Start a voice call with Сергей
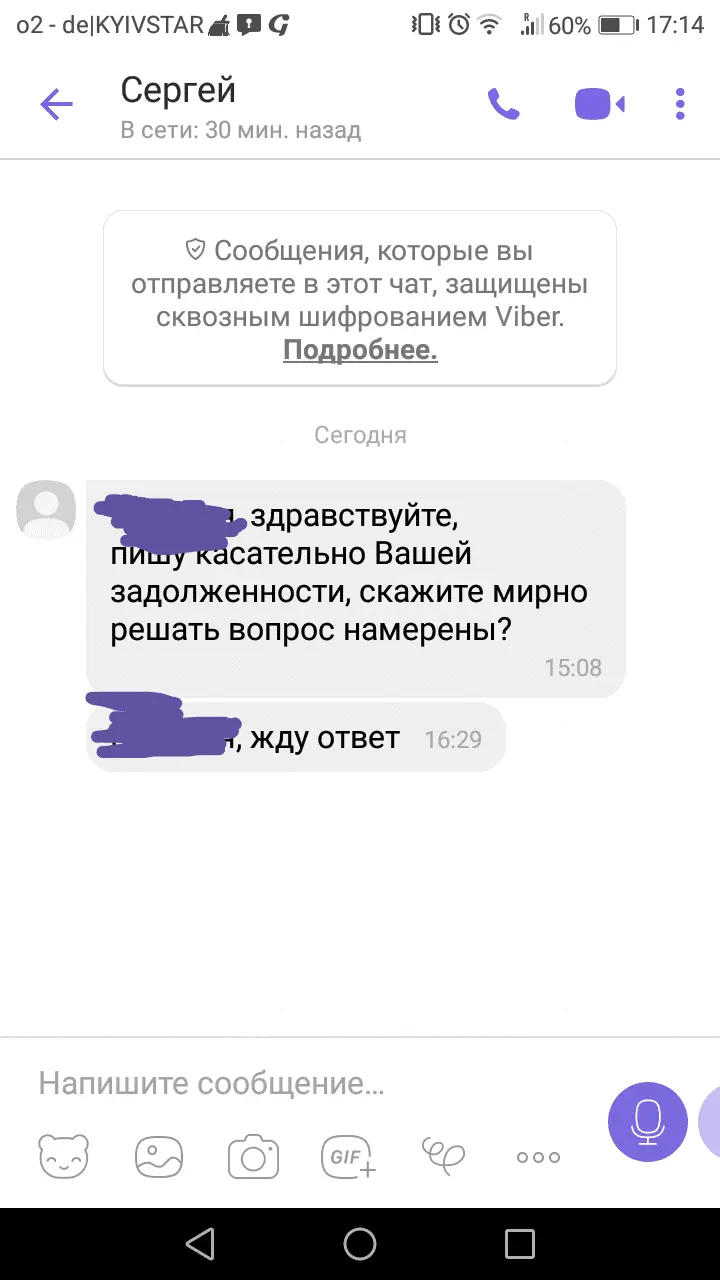The width and height of the screenshot is (720, 1280). [503, 104]
